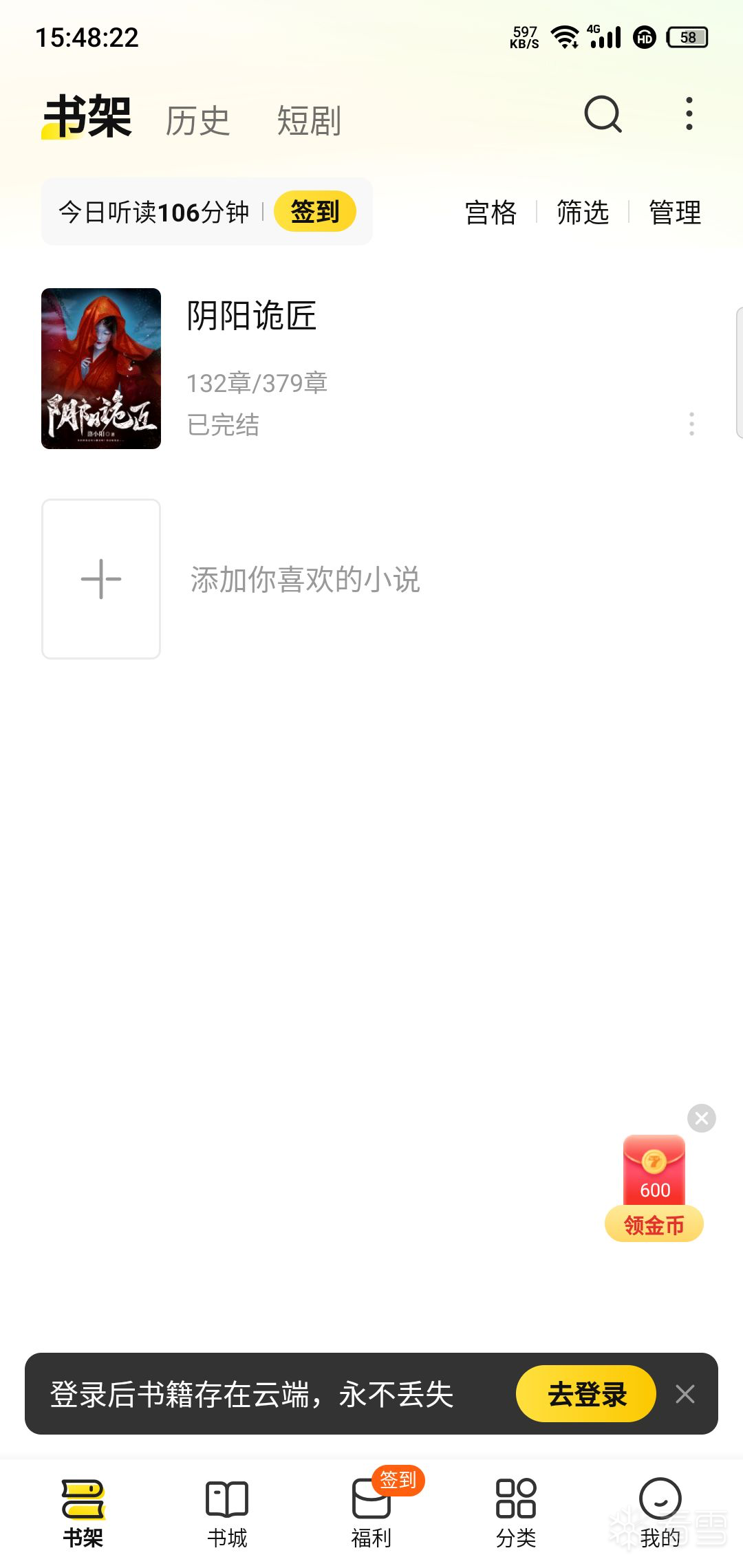Open the top-right overflow menu

(x=689, y=114)
